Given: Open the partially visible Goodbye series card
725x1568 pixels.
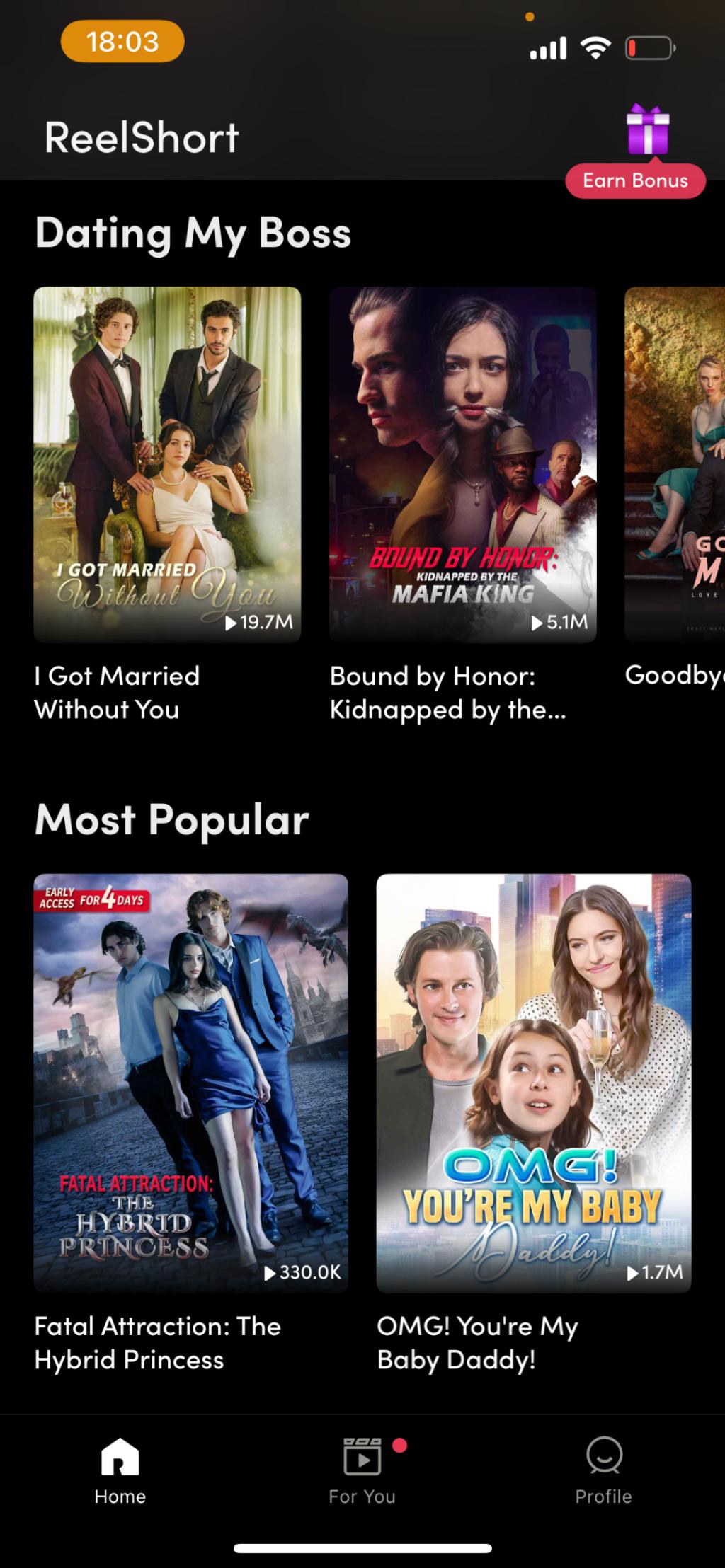Looking at the screenshot, I should click(x=675, y=464).
